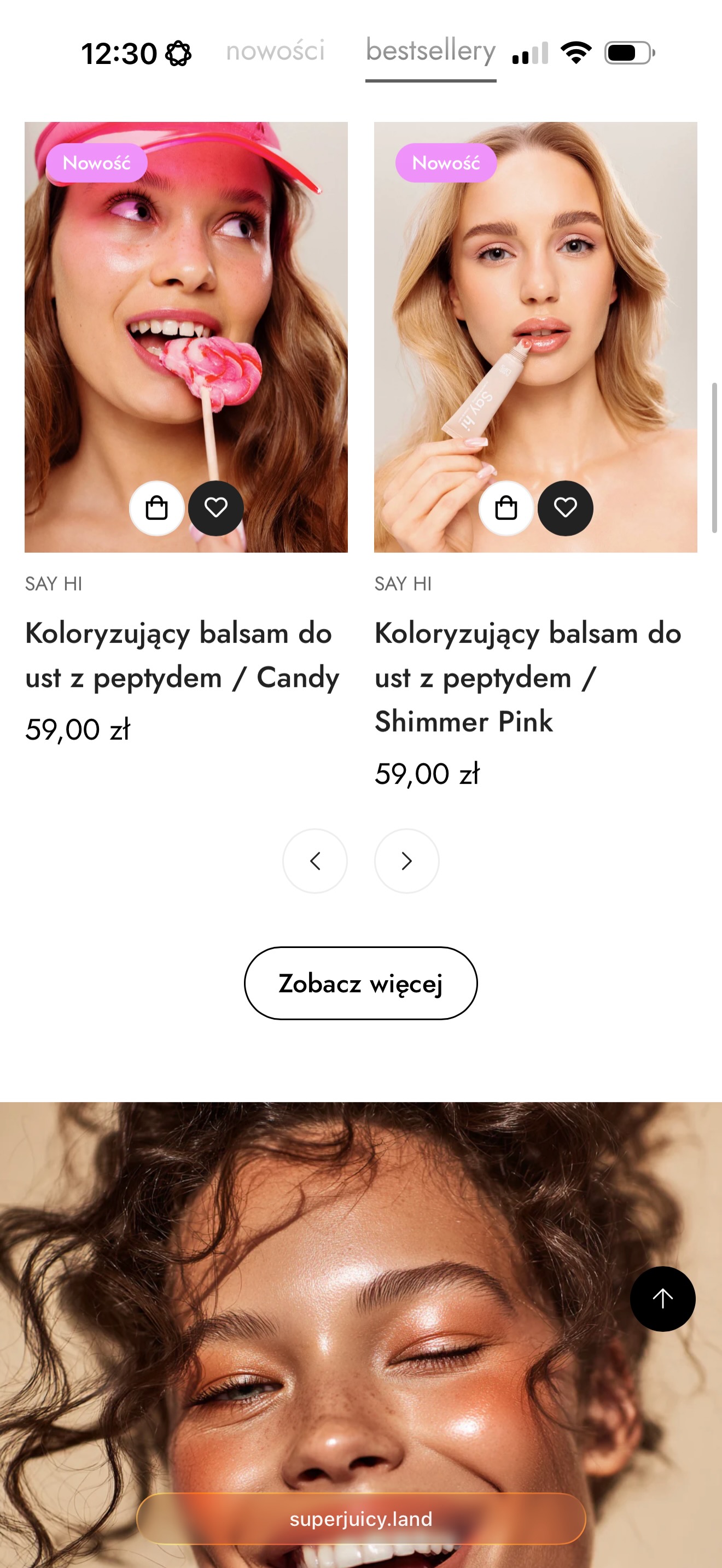Favorite the Shimmer Pink lip balm
This screenshot has height=1568, width=722.
[x=566, y=508]
